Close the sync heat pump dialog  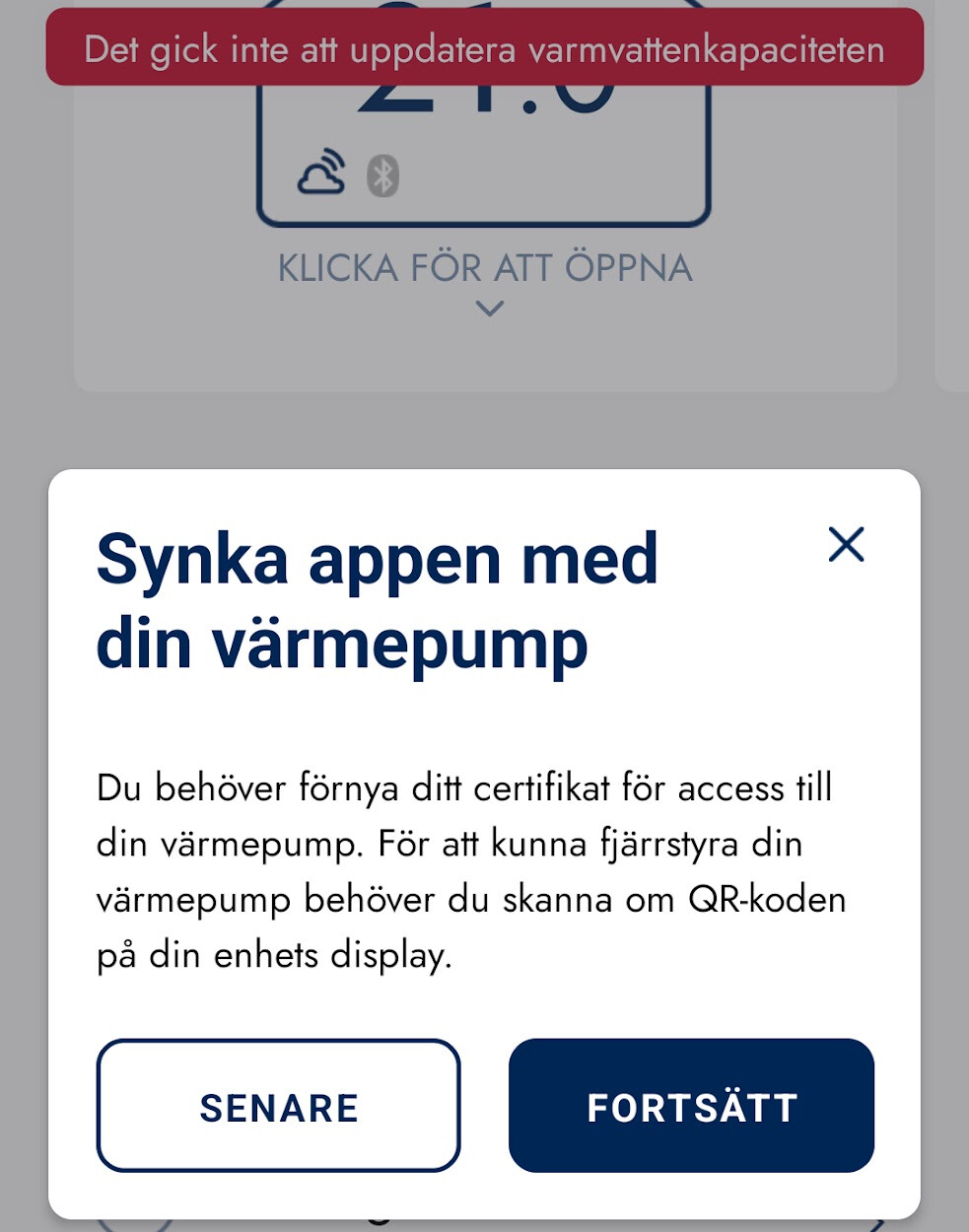point(846,544)
